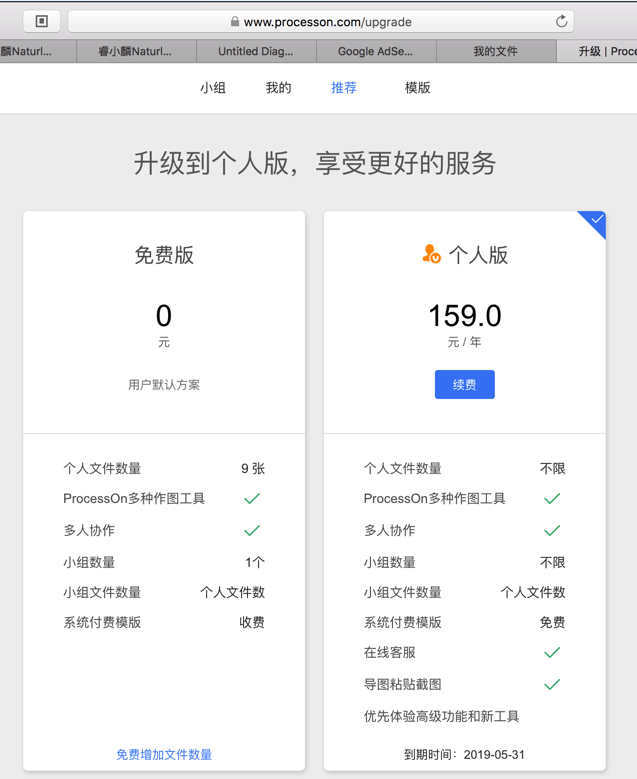Open the 免费增加文件数量 link
The image size is (637, 779).
click(x=164, y=755)
